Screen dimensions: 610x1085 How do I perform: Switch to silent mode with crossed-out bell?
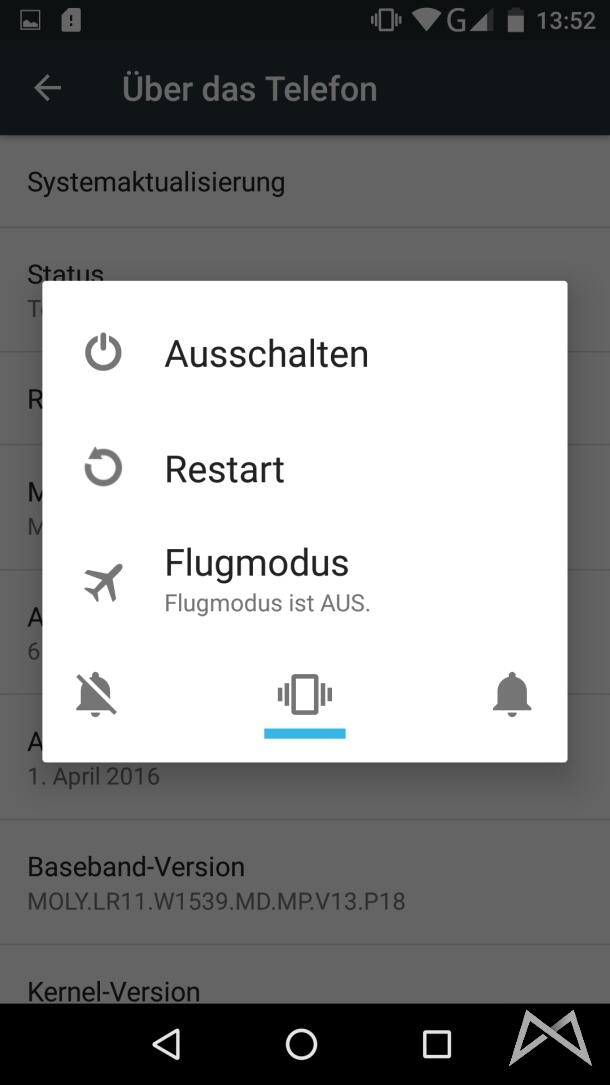97,694
